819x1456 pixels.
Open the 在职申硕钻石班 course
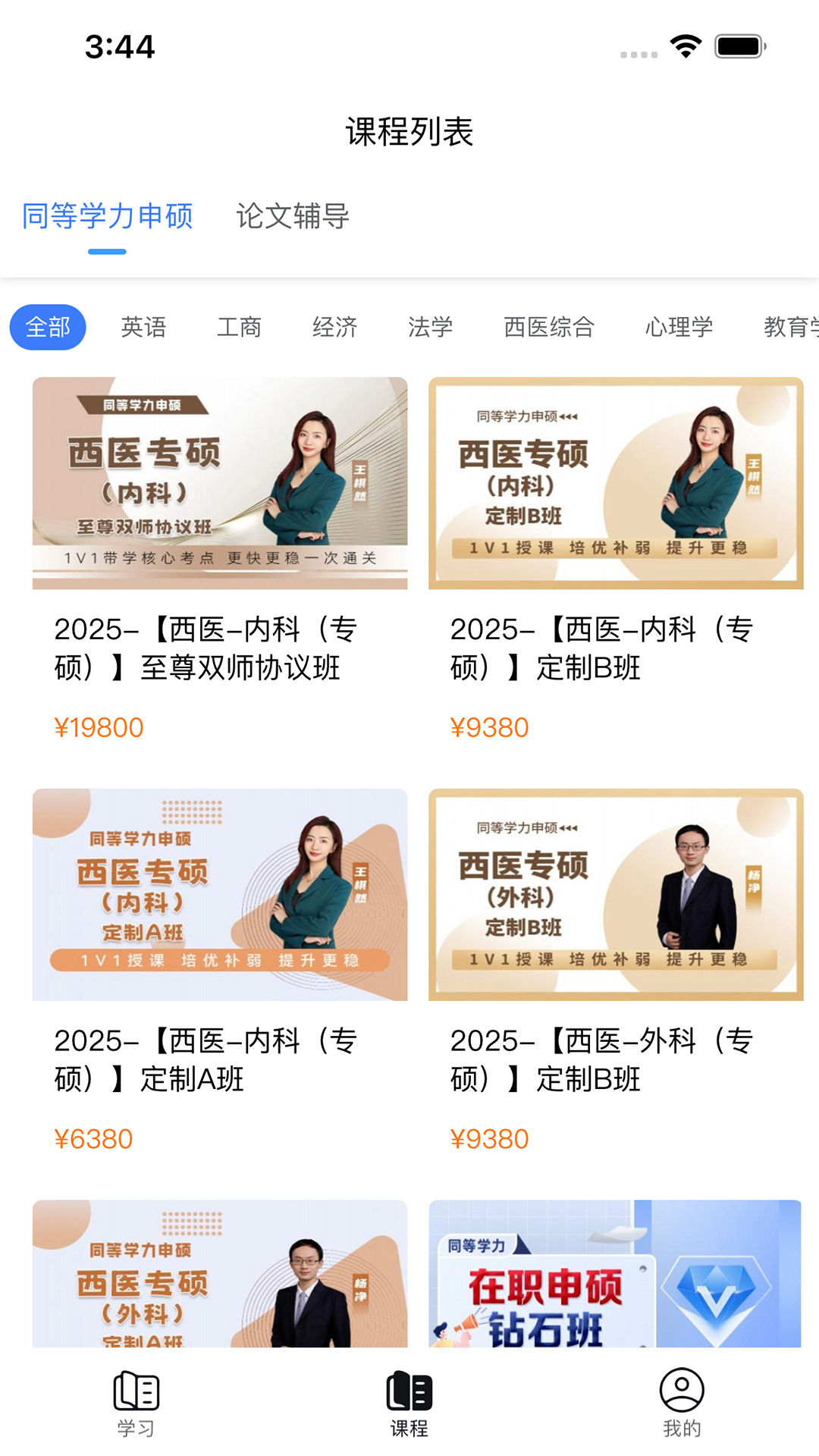tap(616, 1274)
